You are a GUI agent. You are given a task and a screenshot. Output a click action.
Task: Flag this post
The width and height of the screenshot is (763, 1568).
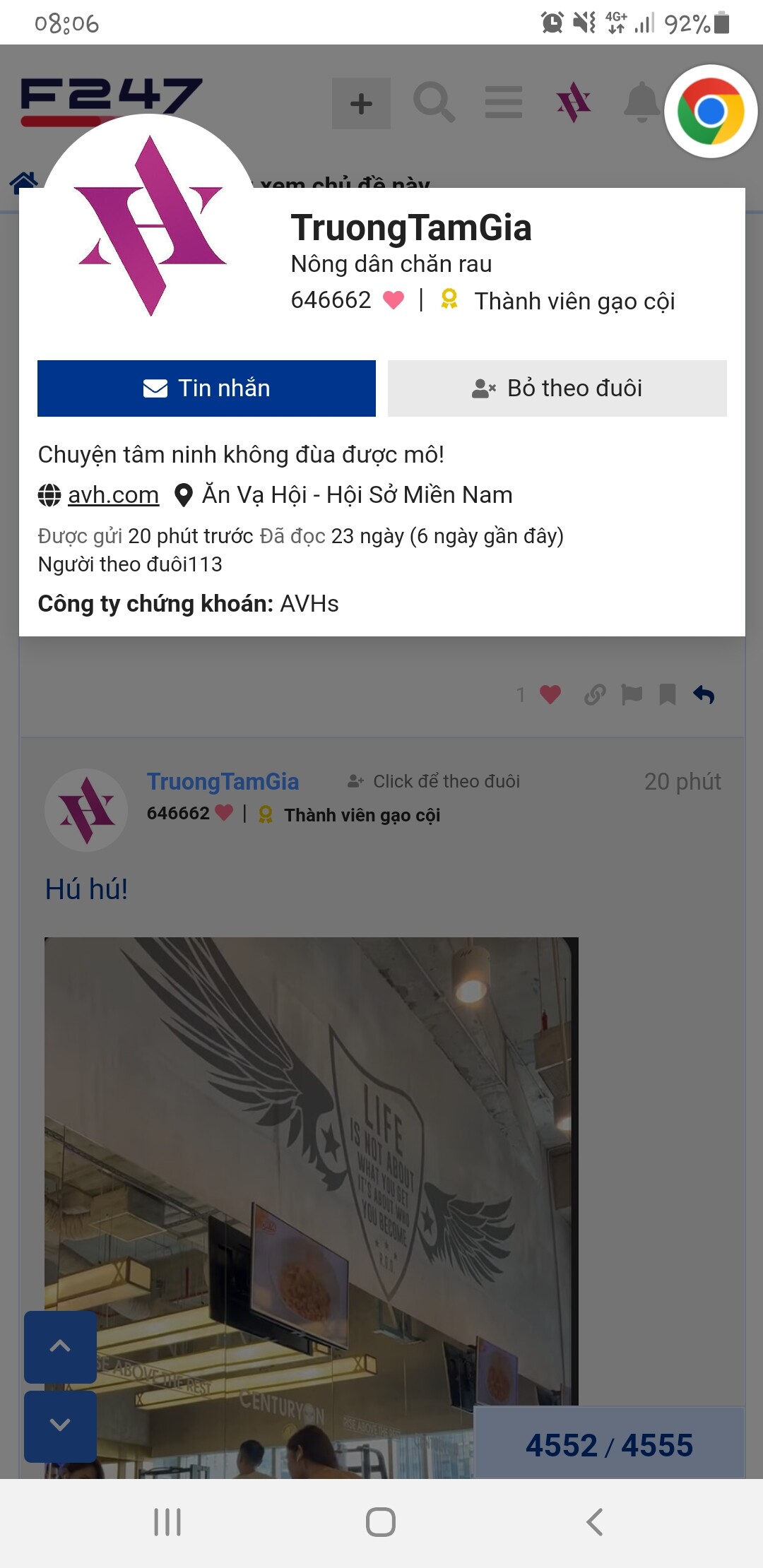(x=632, y=695)
